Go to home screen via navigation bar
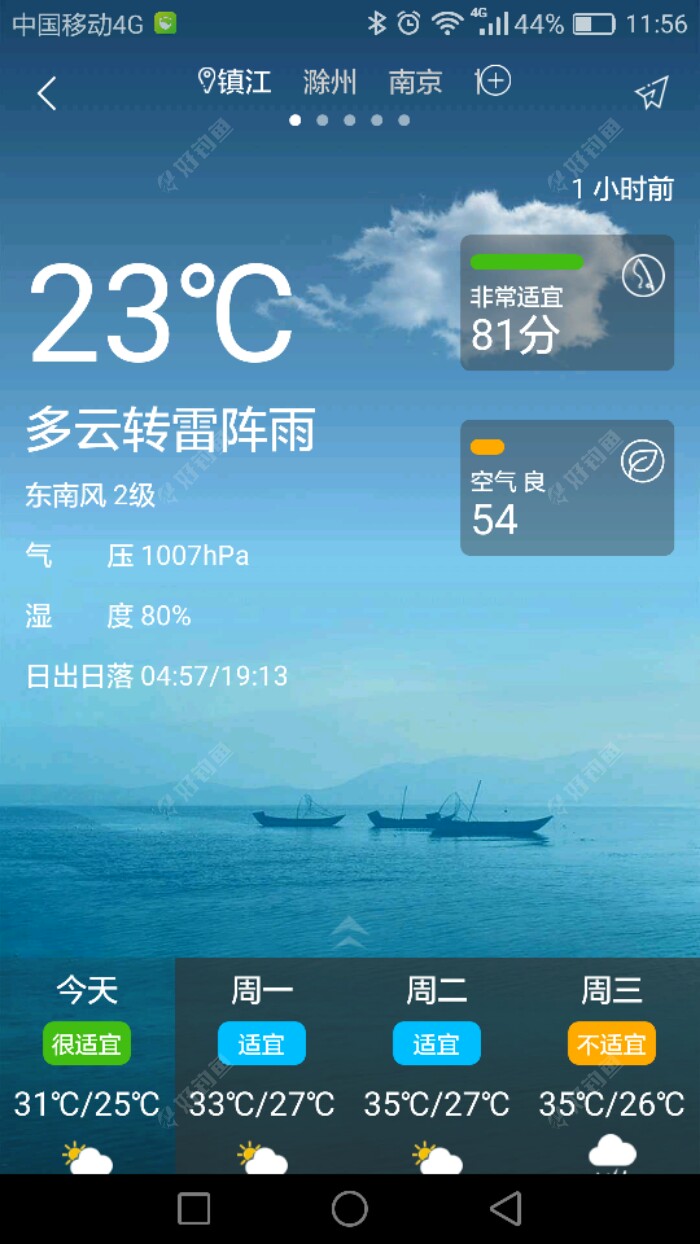Screen dimensions: 700x1244 pyautogui.click(x=349, y=1209)
